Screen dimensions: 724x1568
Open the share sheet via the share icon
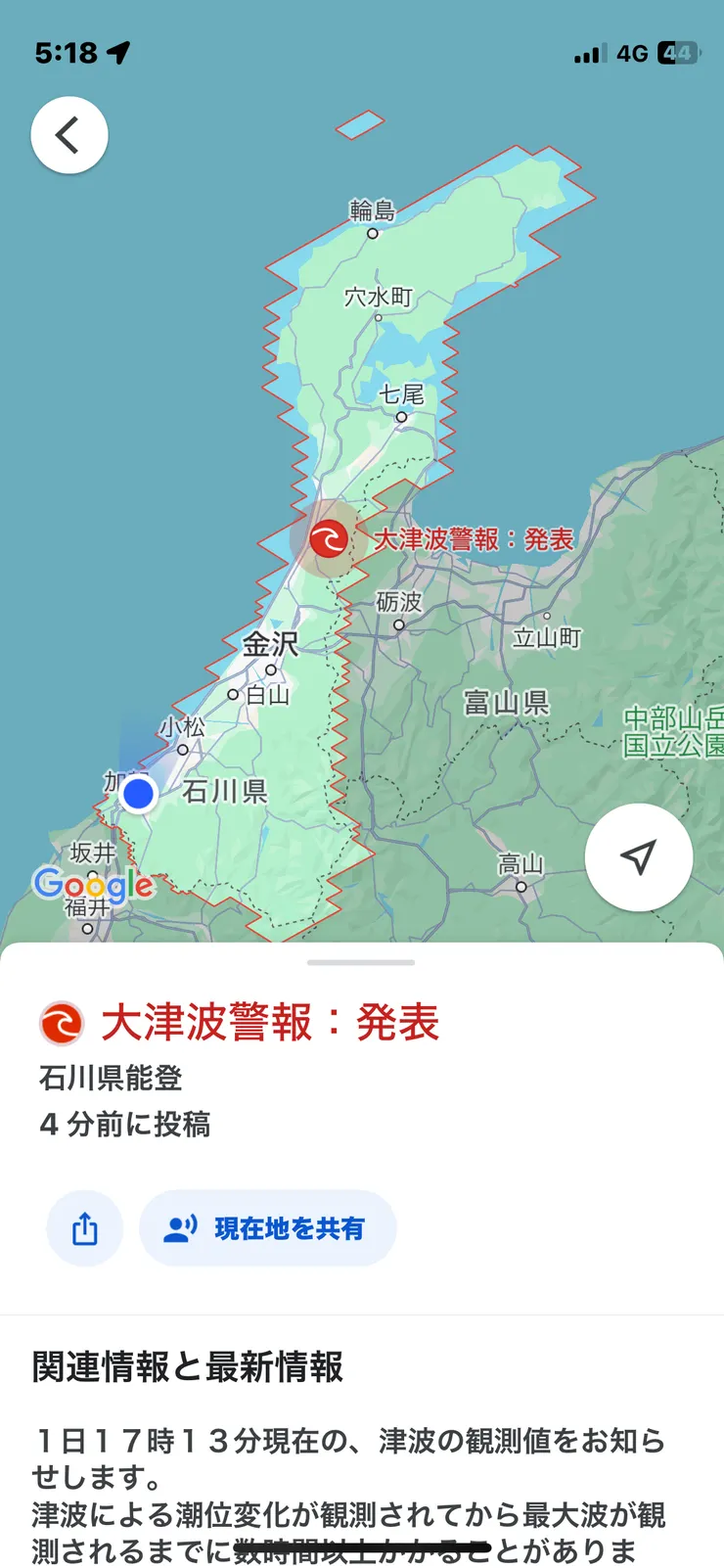[x=84, y=1229]
